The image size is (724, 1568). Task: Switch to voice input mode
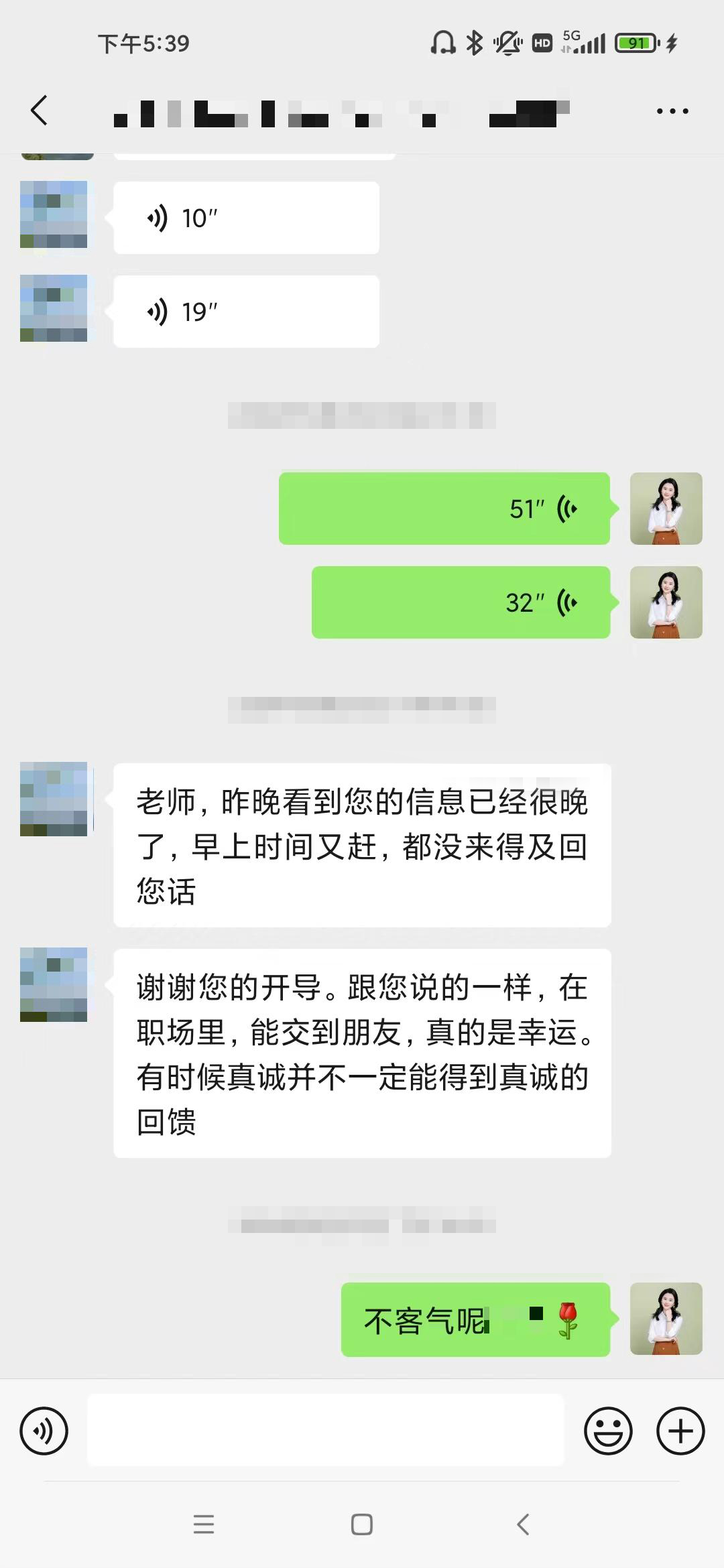(x=44, y=1431)
